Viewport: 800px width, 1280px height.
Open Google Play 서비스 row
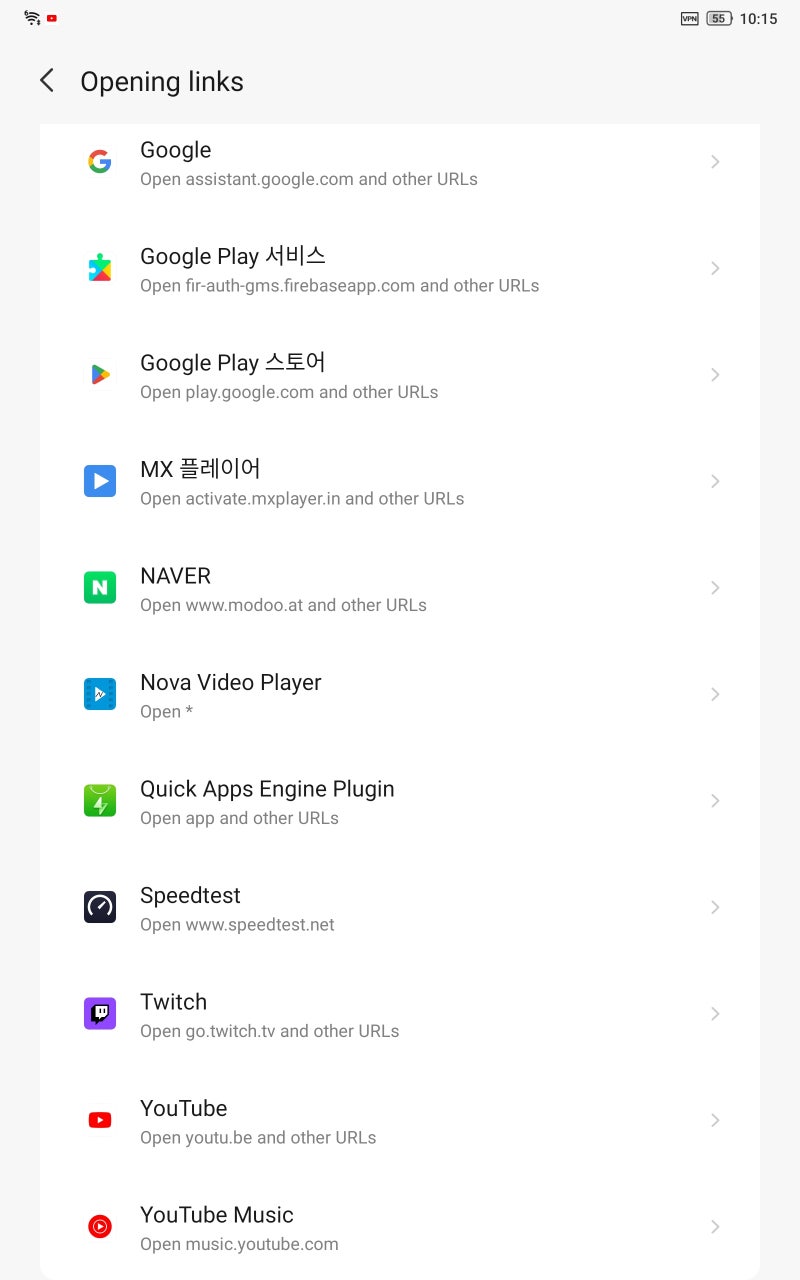click(x=400, y=268)
